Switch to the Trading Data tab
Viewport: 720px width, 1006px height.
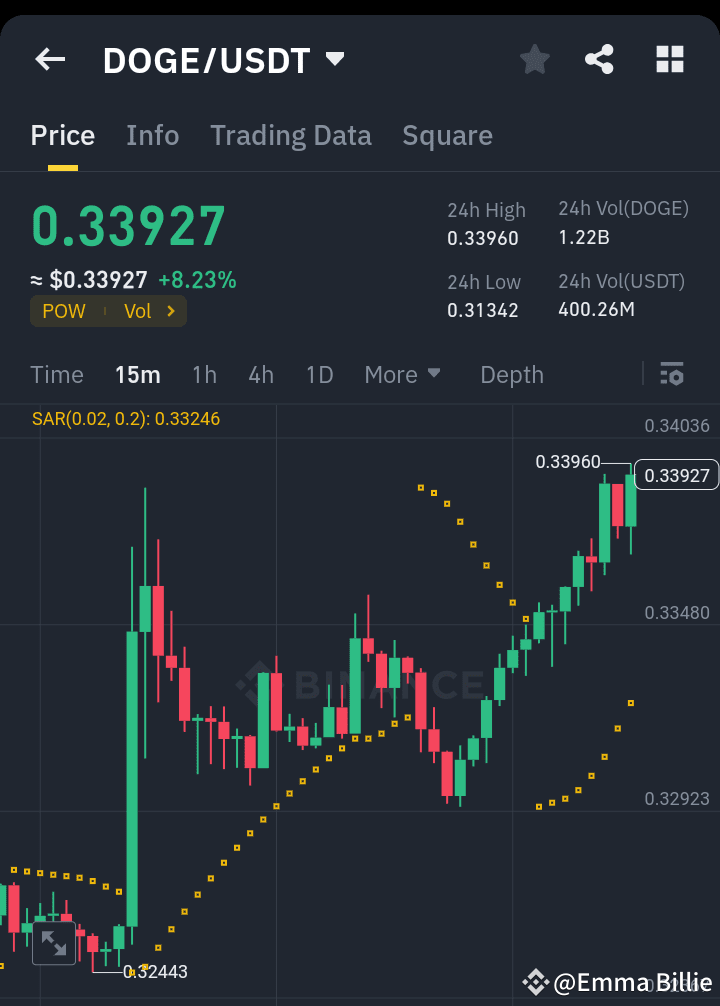[x=290, y=135]
